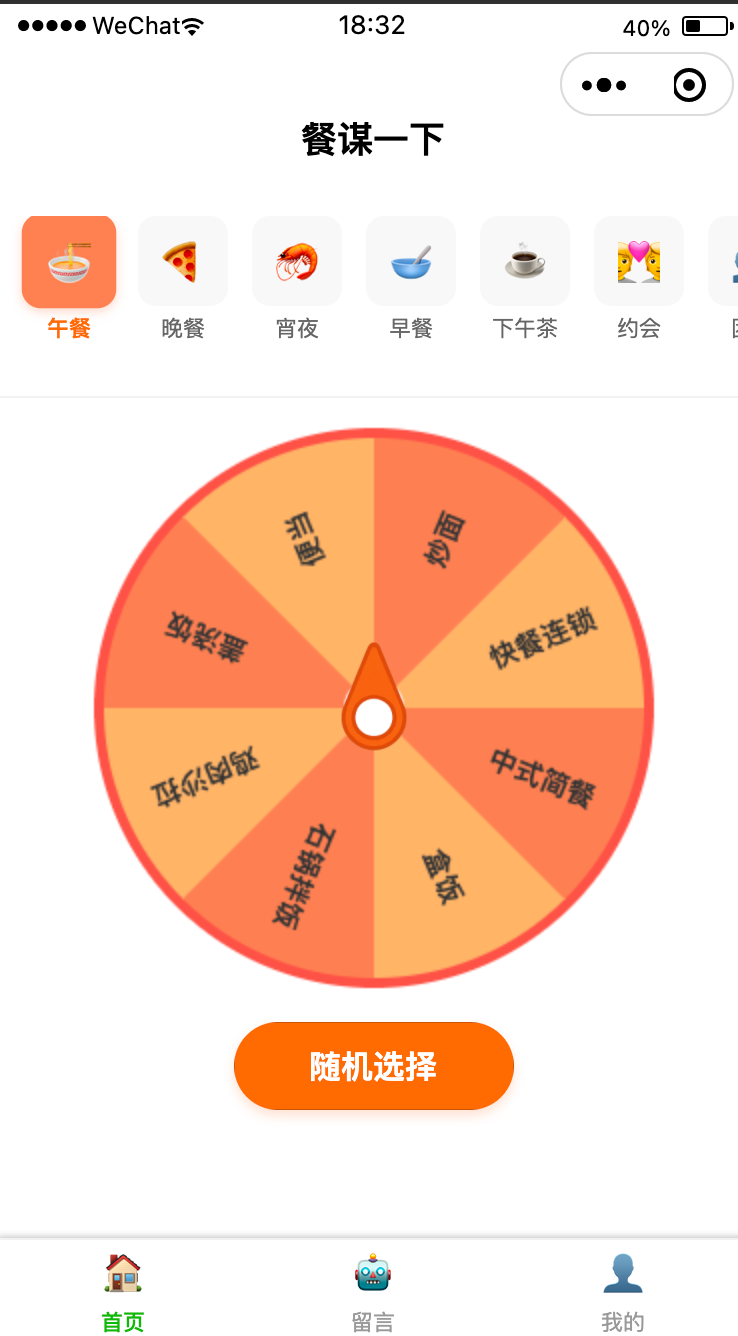
Task: Open the 留言 tab
Action: [x=373, y=1290]
